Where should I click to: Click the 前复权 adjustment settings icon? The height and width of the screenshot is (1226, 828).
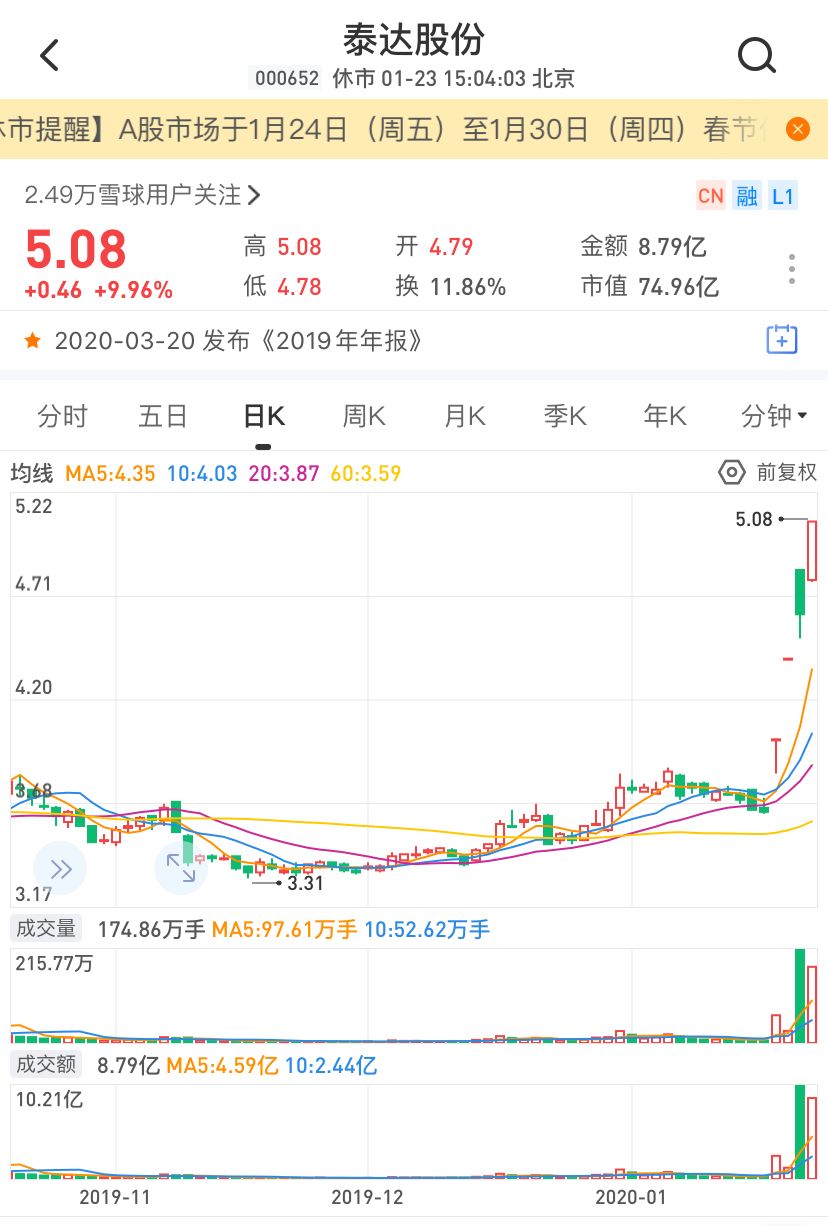click(x=731, y=472)
